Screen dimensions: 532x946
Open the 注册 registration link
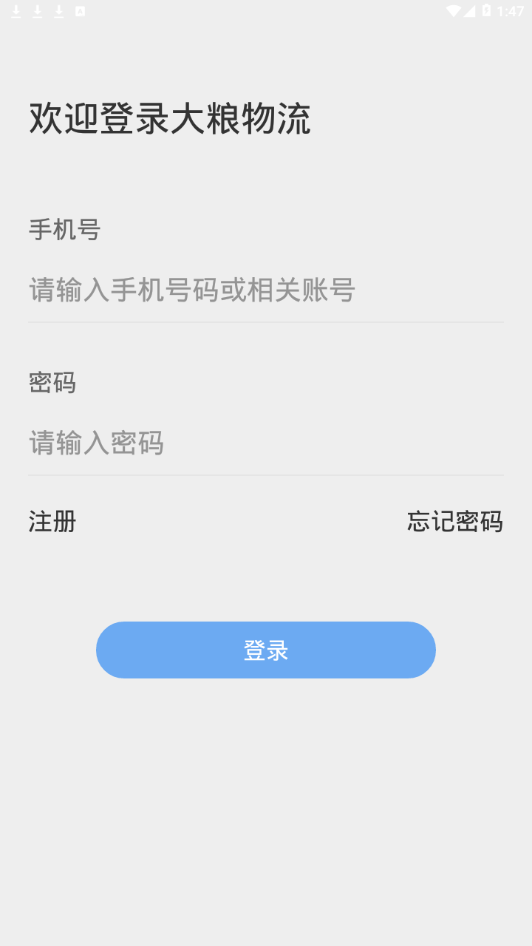[52, 521]
